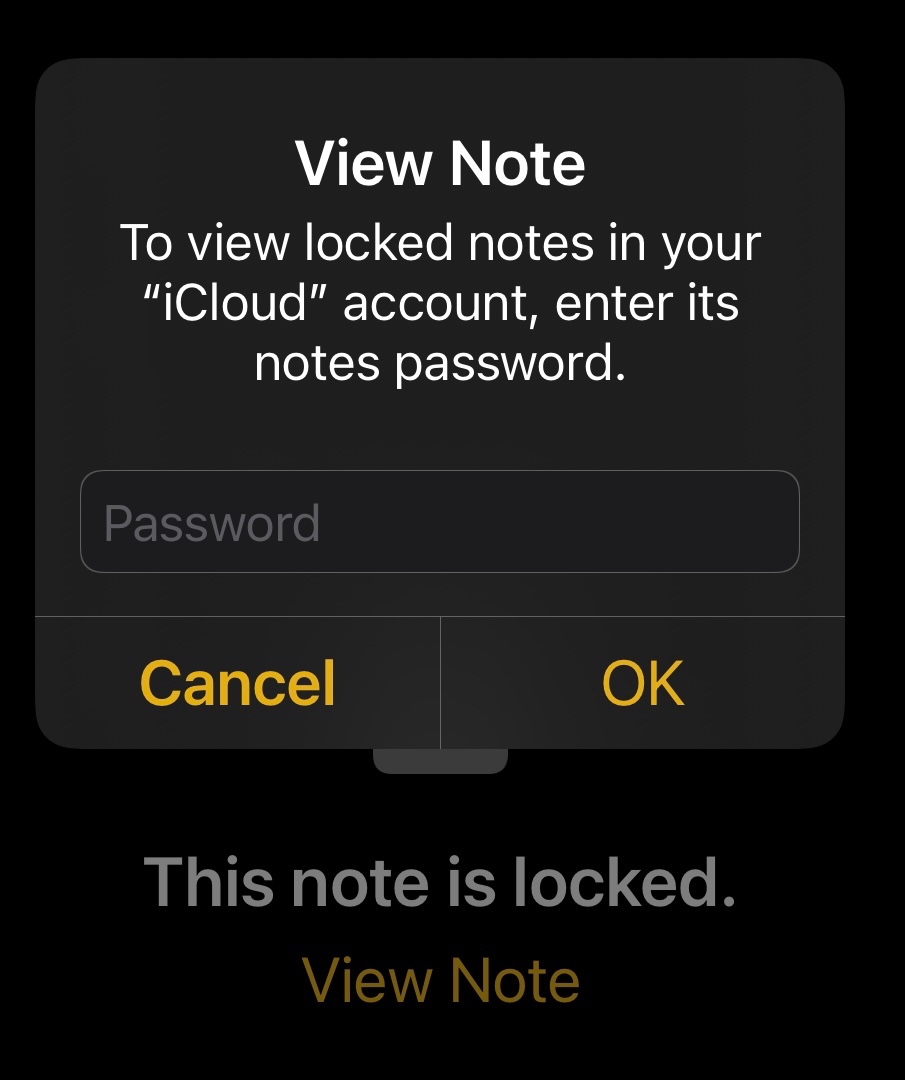Click the divider area between Cancel and OK
Viewport: 905px width, 1080px height.
tap(440, 683)
